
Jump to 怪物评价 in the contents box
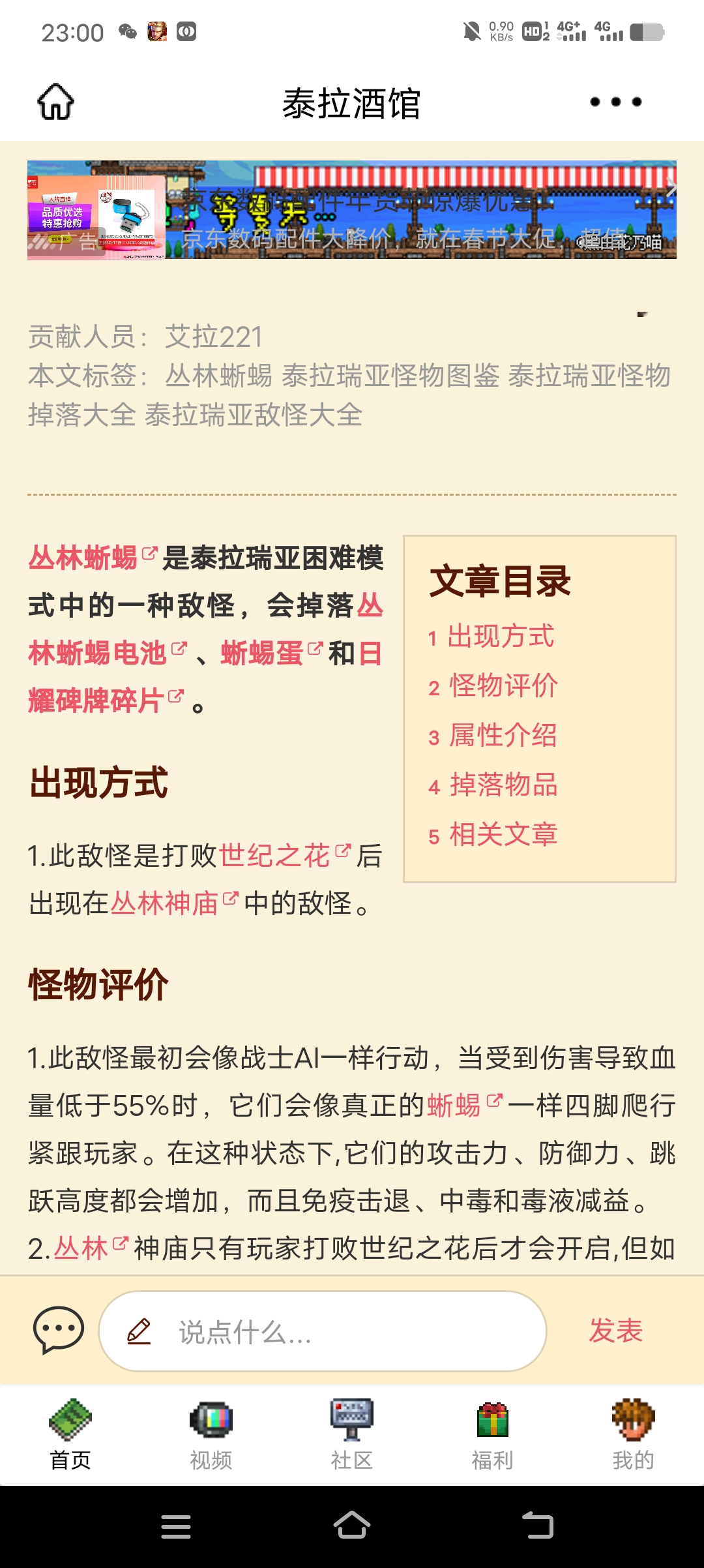coord(503,686)
